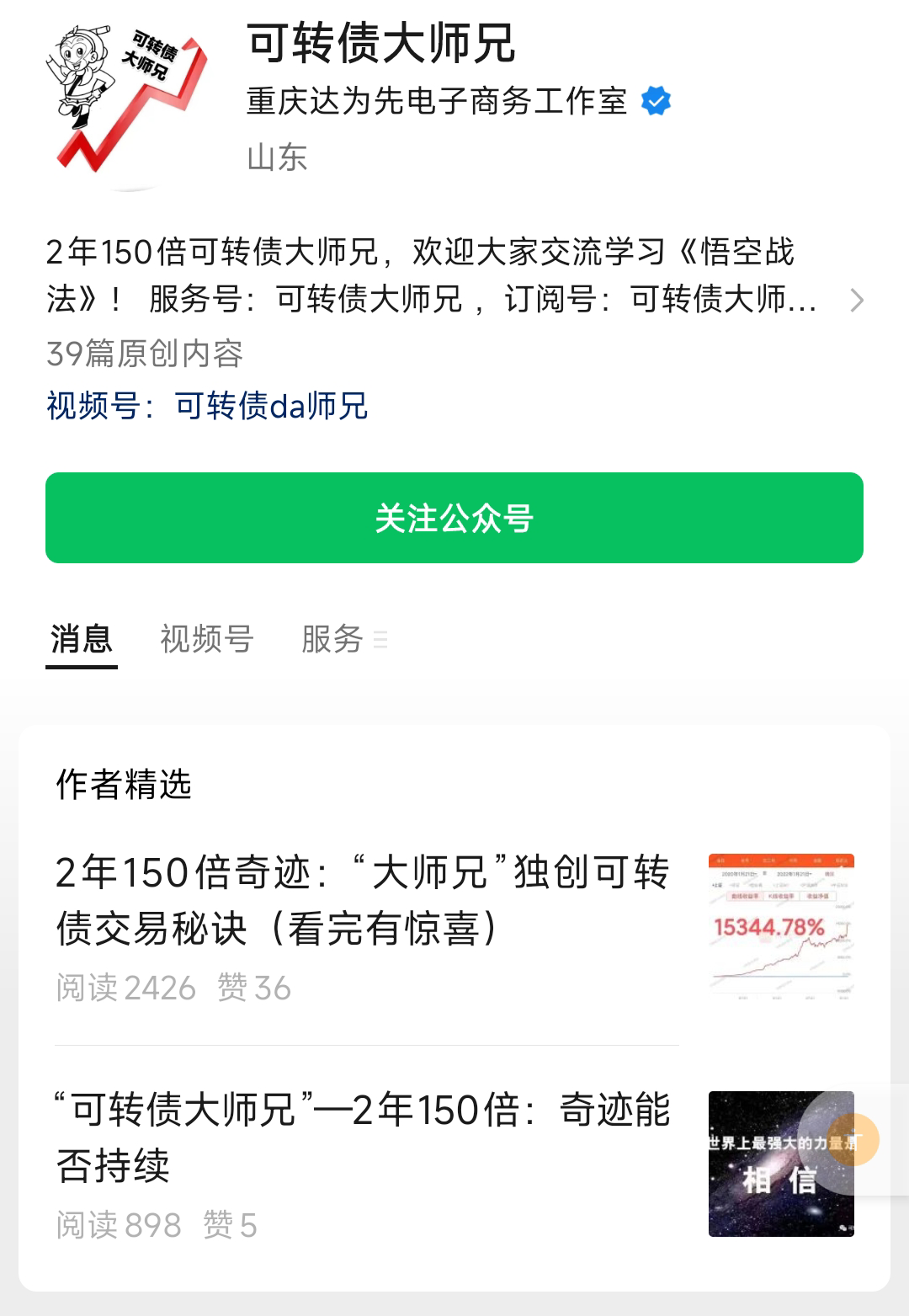Open article 2年150倍奇迹 about 大师兄 trading secrets

[362, 900]
